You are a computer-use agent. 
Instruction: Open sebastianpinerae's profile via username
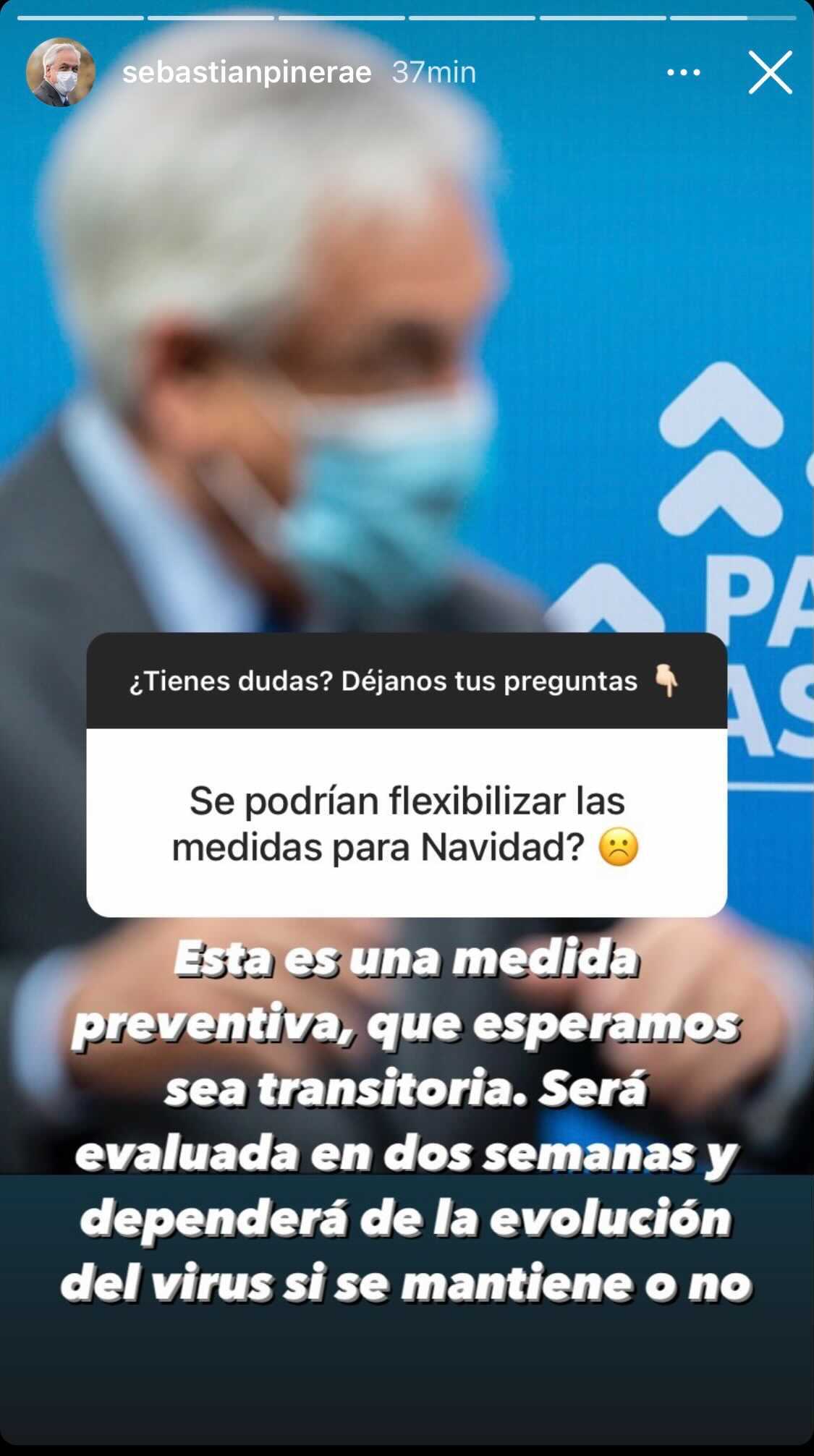(x=247, y=72)
